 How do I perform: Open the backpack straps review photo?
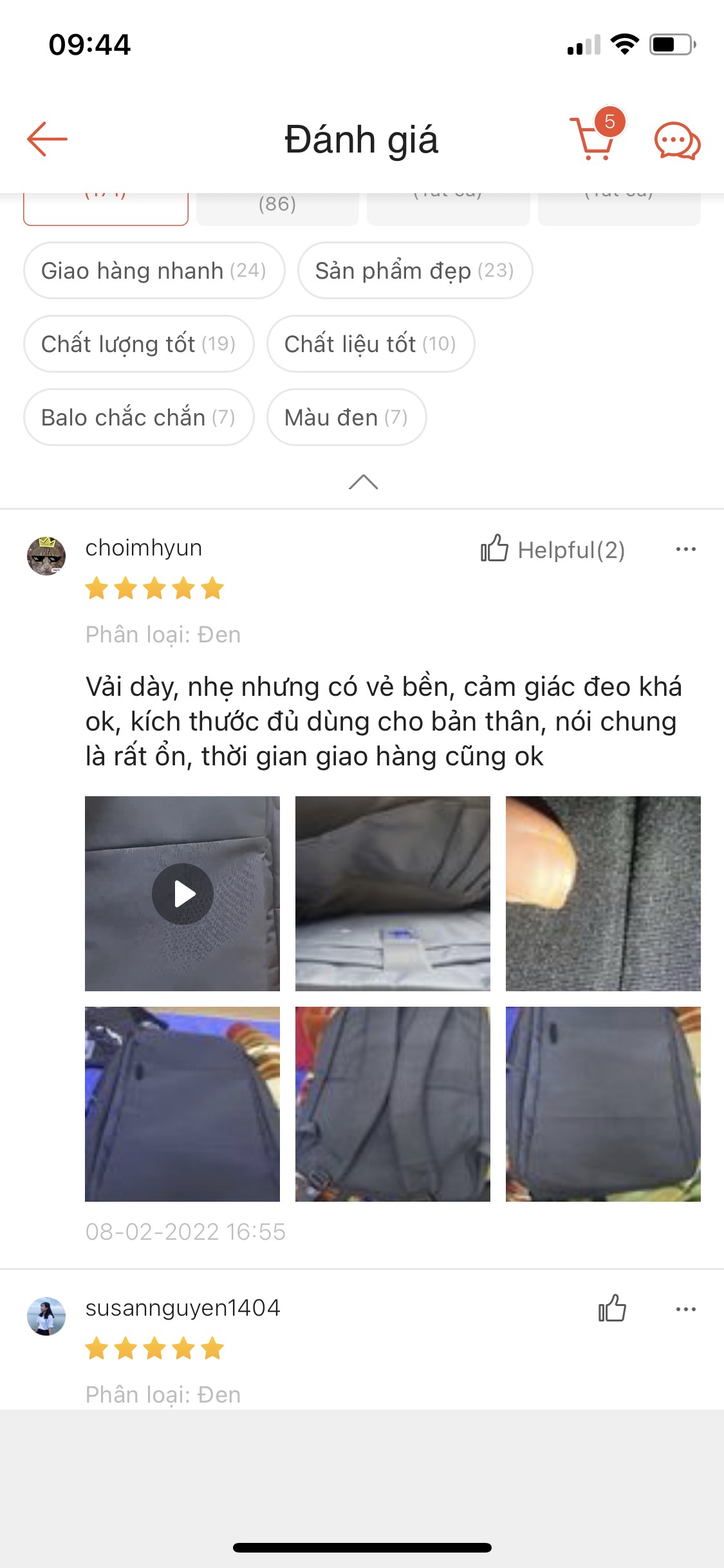393,1104
